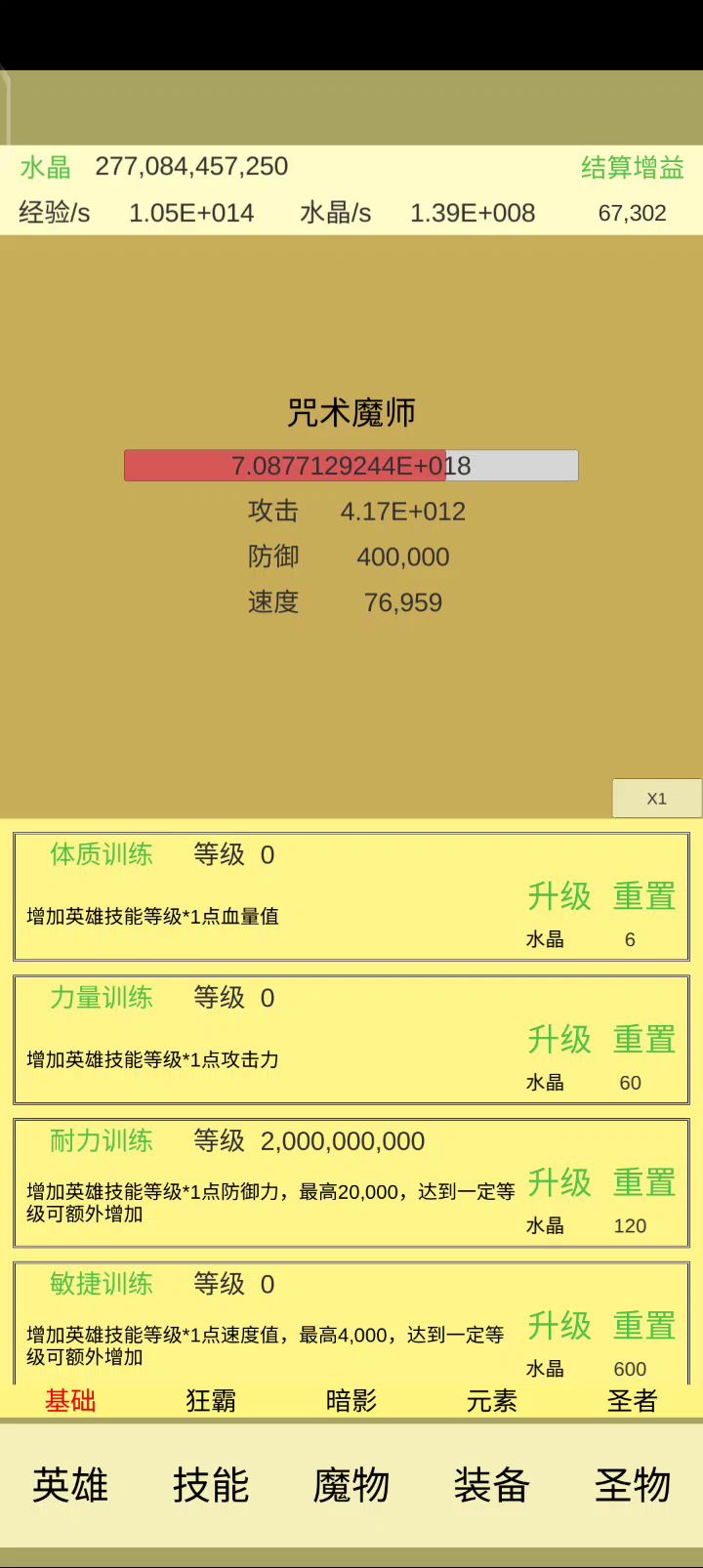Screen dimensions: 703x1568
Task: Open the 技能 main tab
Action: click(211, 1485)
